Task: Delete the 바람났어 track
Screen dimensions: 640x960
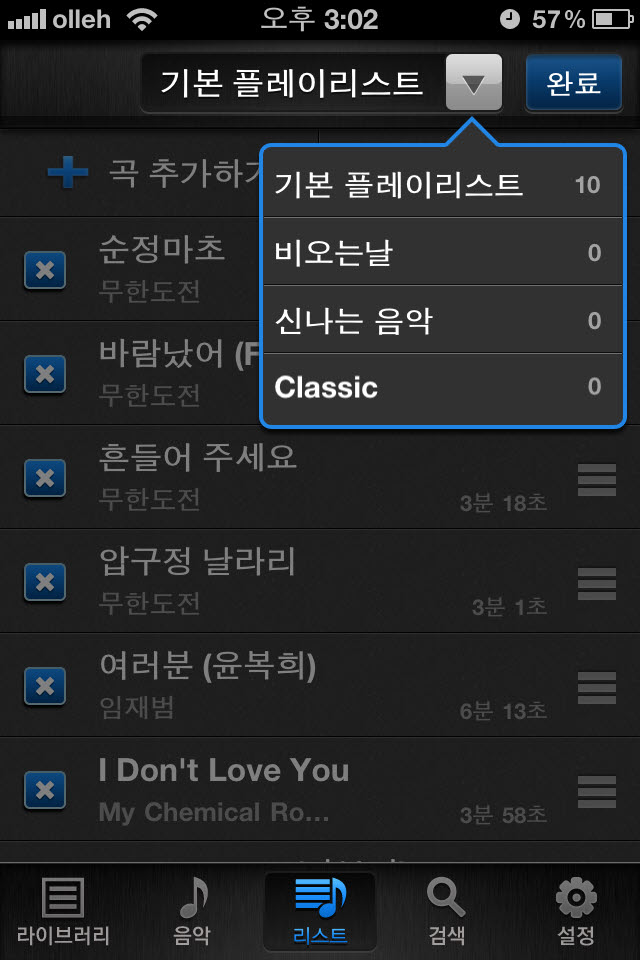Action: (45, 374)
